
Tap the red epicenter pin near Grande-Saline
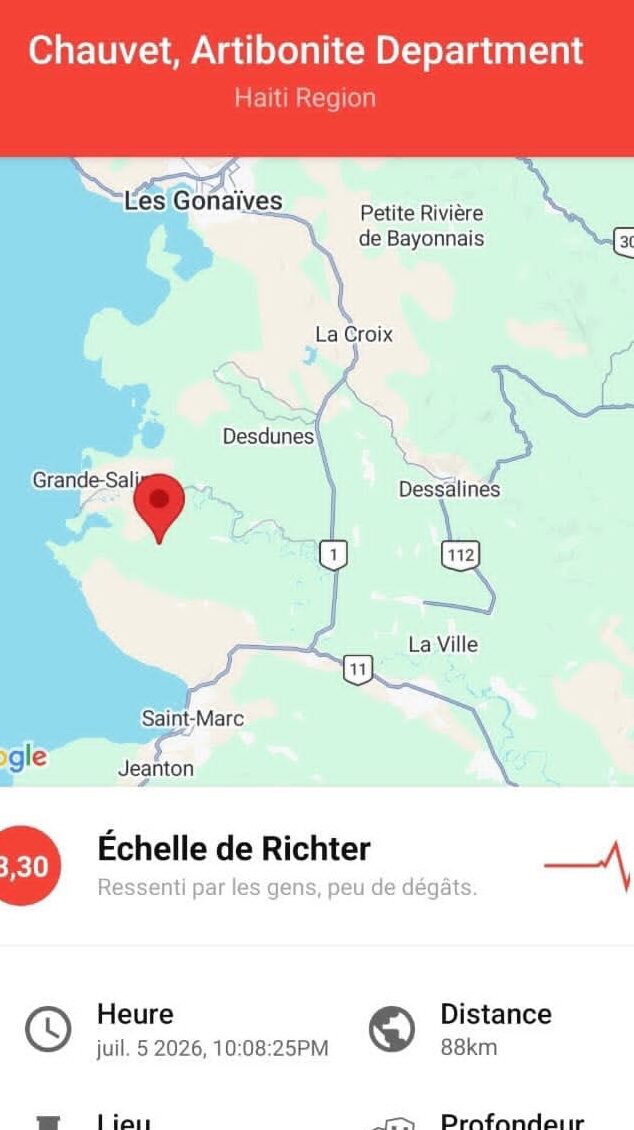click(x=159, y=507)
